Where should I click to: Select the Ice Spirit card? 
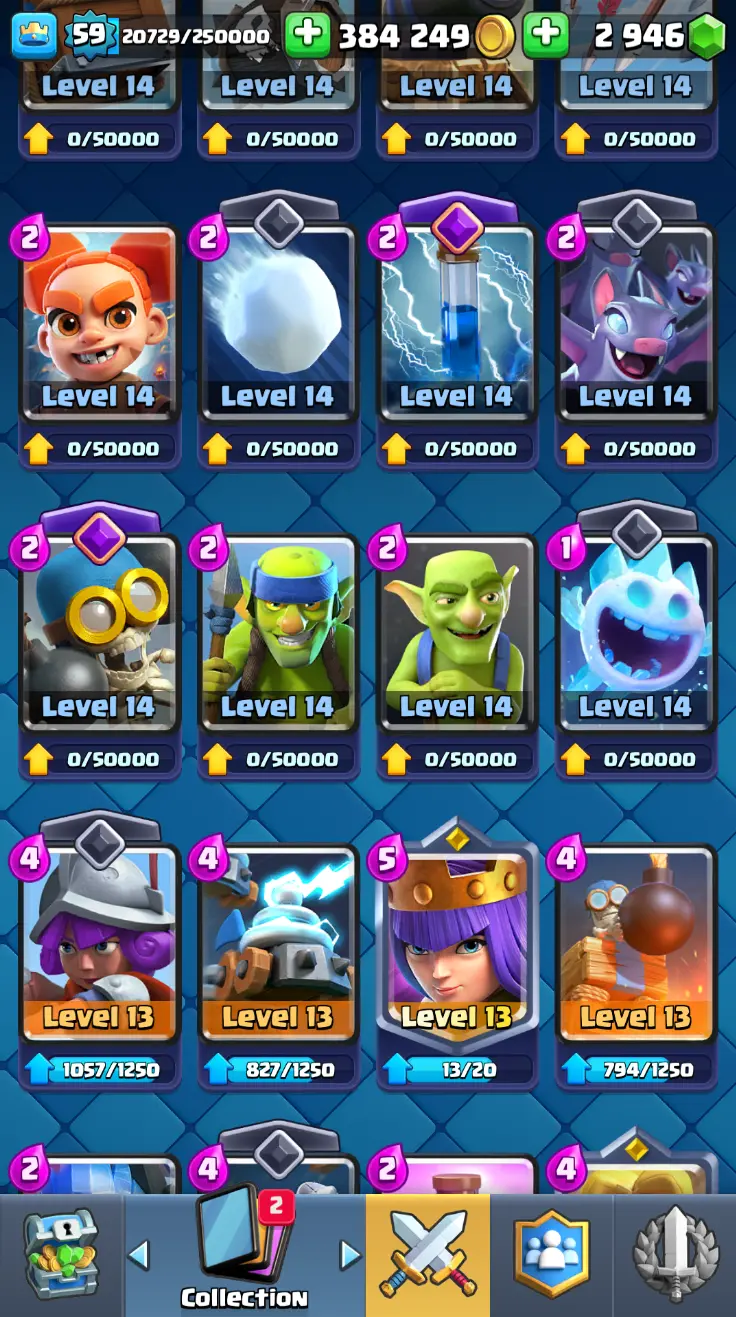pyautogui.click(x=635, y=630)
